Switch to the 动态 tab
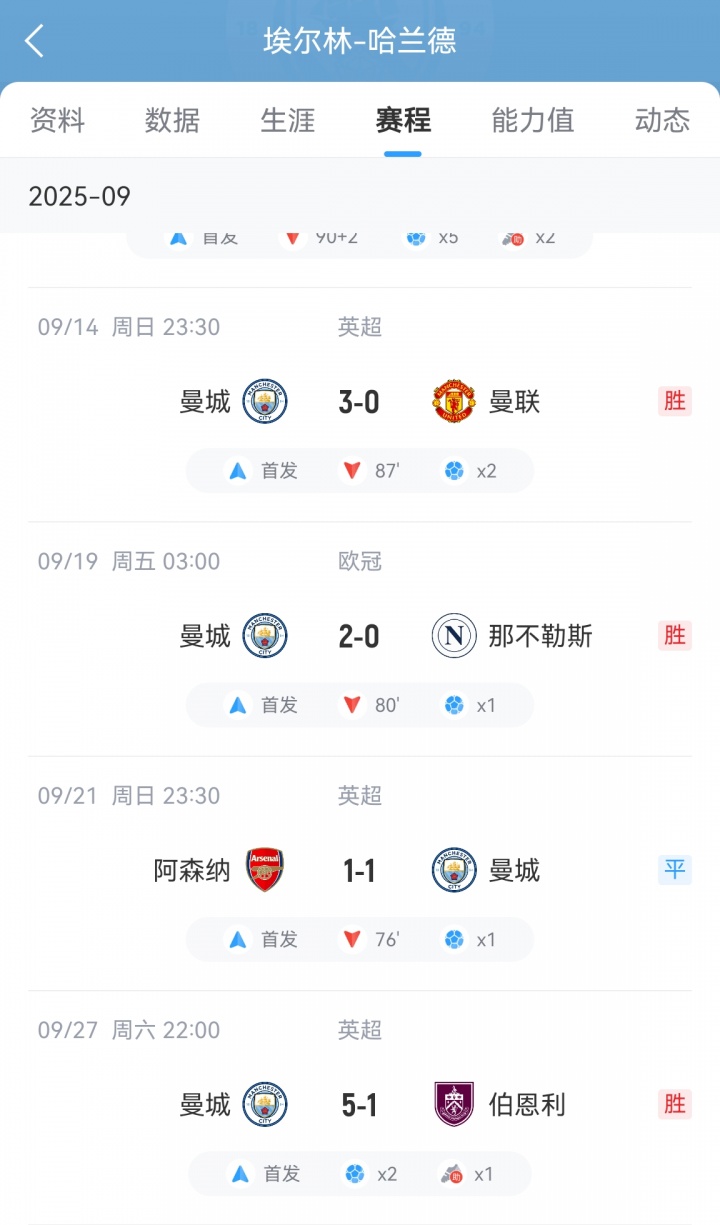720x1225 pixels. coord(662,120)
